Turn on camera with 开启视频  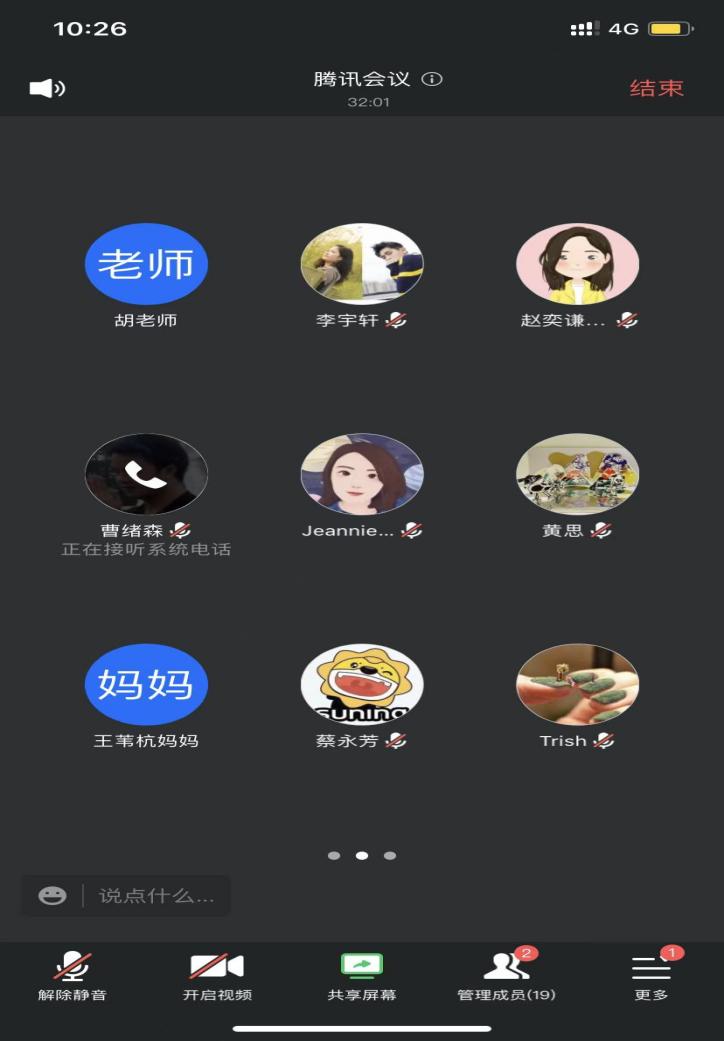pyautogui.click(x=217, y=976)
